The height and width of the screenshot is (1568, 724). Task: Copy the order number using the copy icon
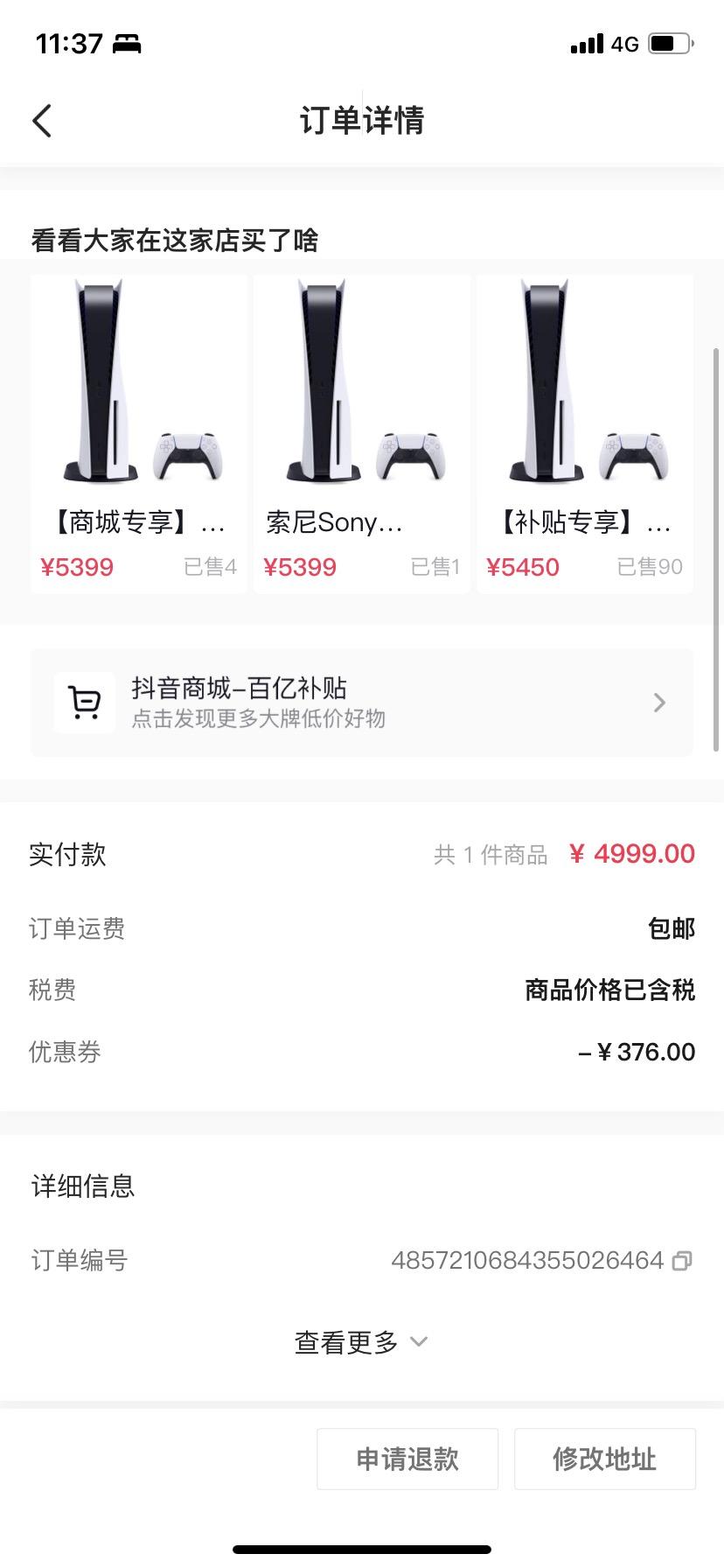(681, 1260)
